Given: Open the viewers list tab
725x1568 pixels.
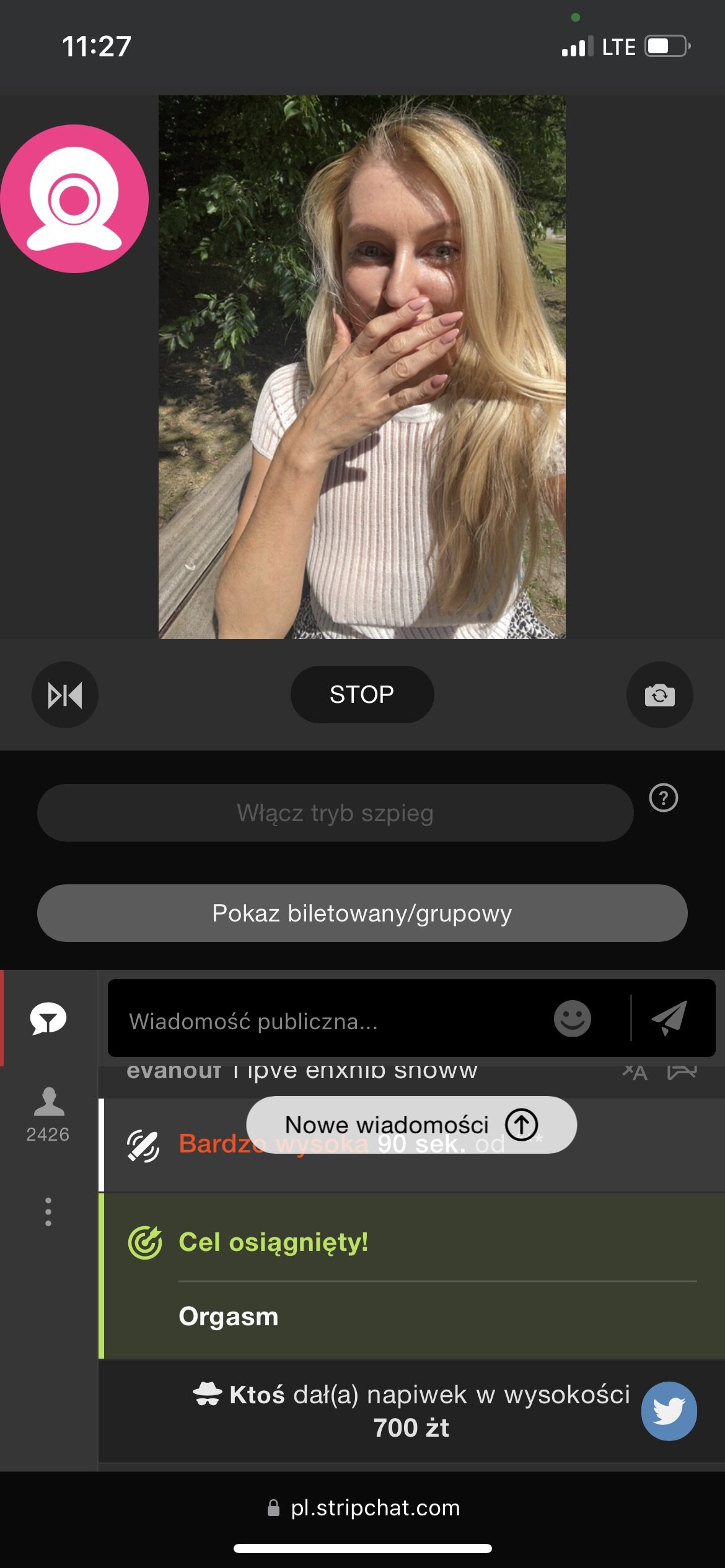Looking at the screenshot, I should (x=48, y=1113).
